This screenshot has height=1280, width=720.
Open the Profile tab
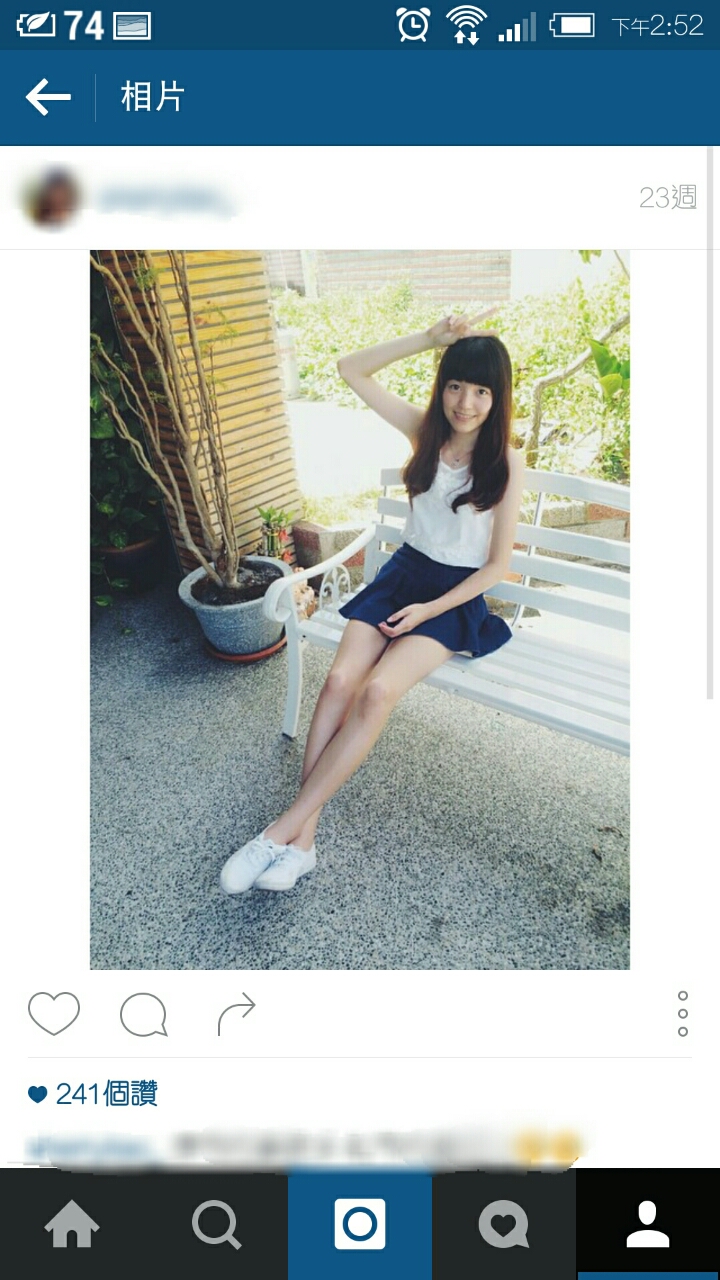[x=648, y=1224]
